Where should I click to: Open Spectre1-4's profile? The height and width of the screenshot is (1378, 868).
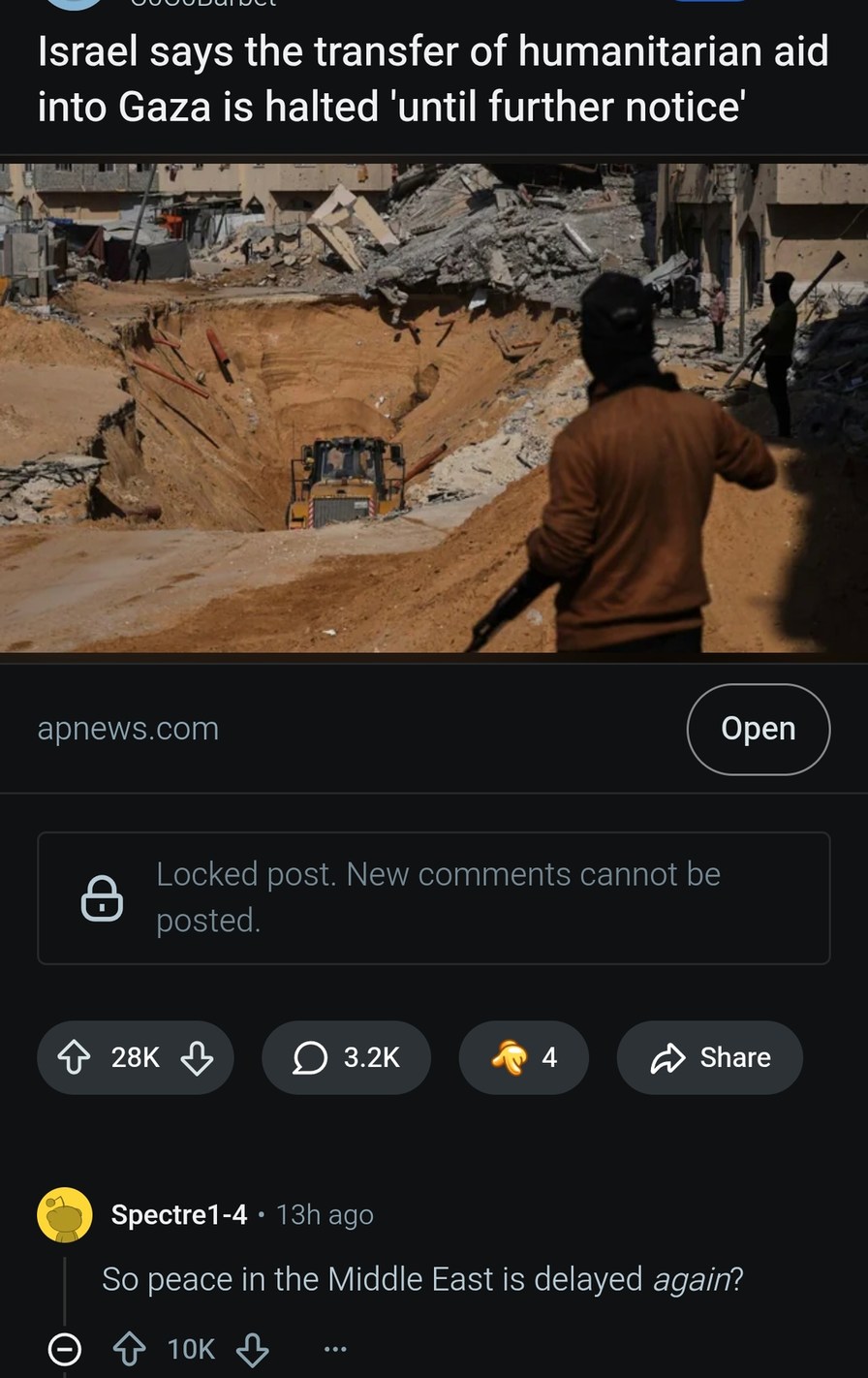pyautogui.click(x=178, y=1214)
